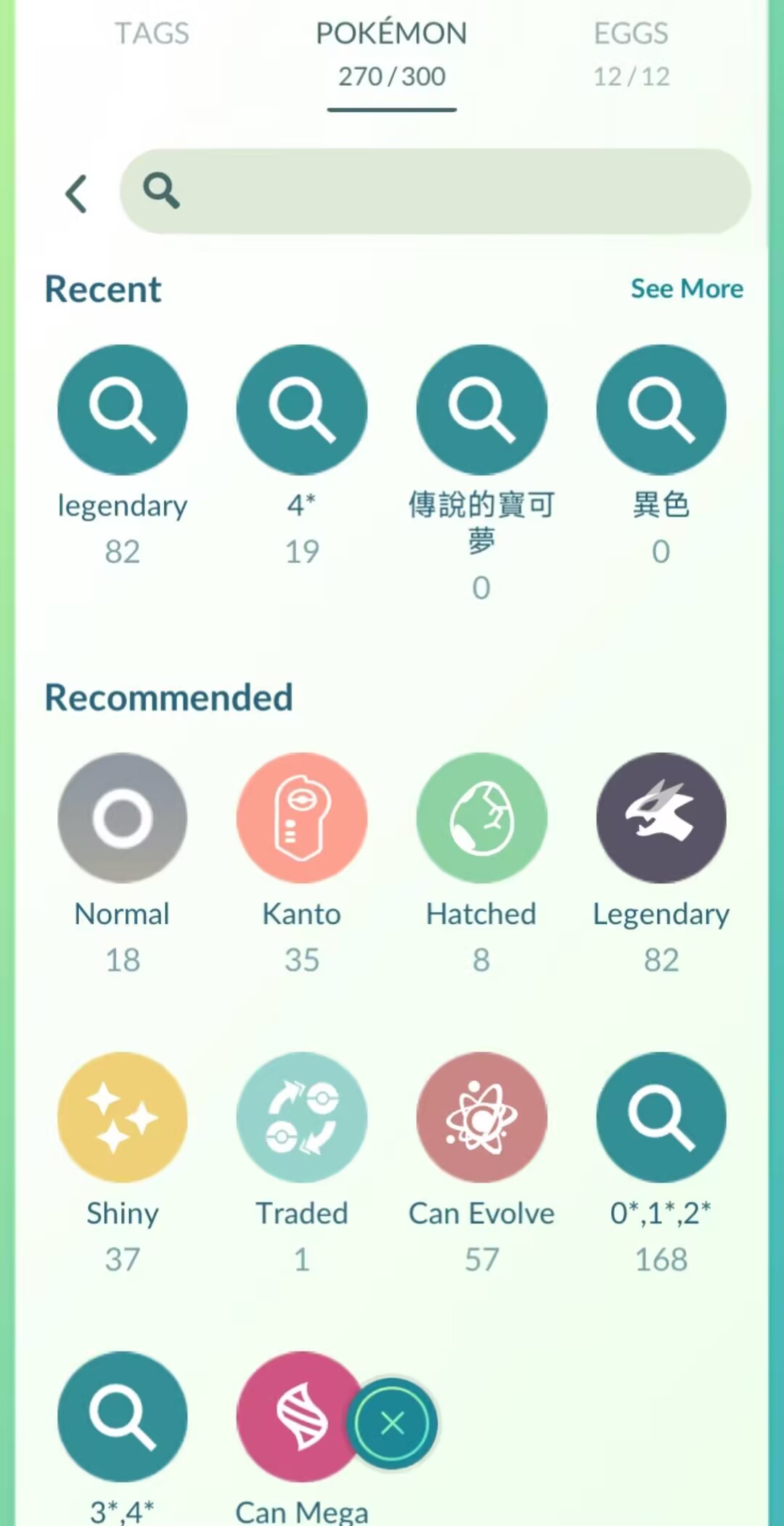Filter by Shiny Pokémon
784x1526 pixels.
pos(122,1117)
